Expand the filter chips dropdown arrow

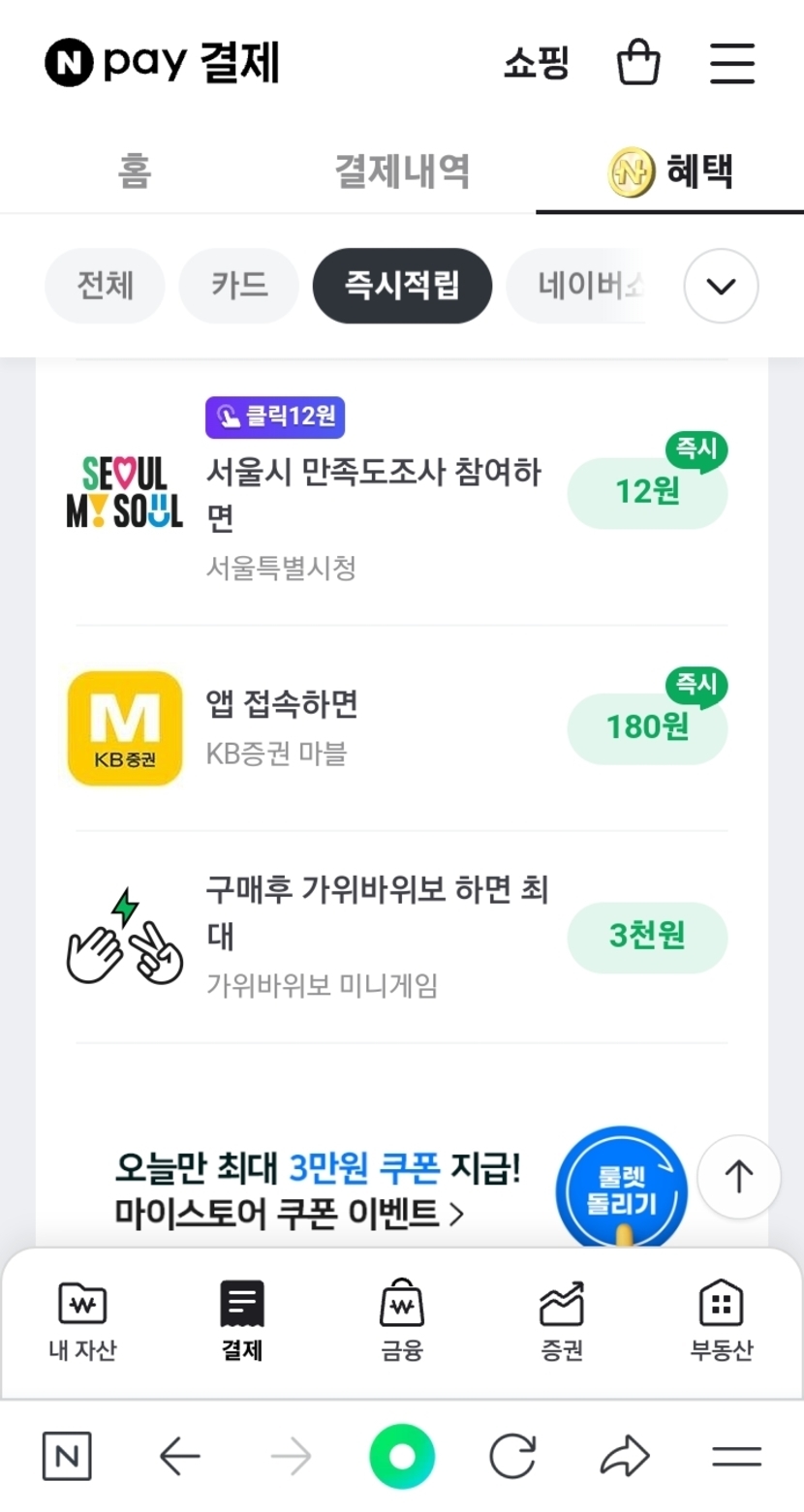(721, 286)
